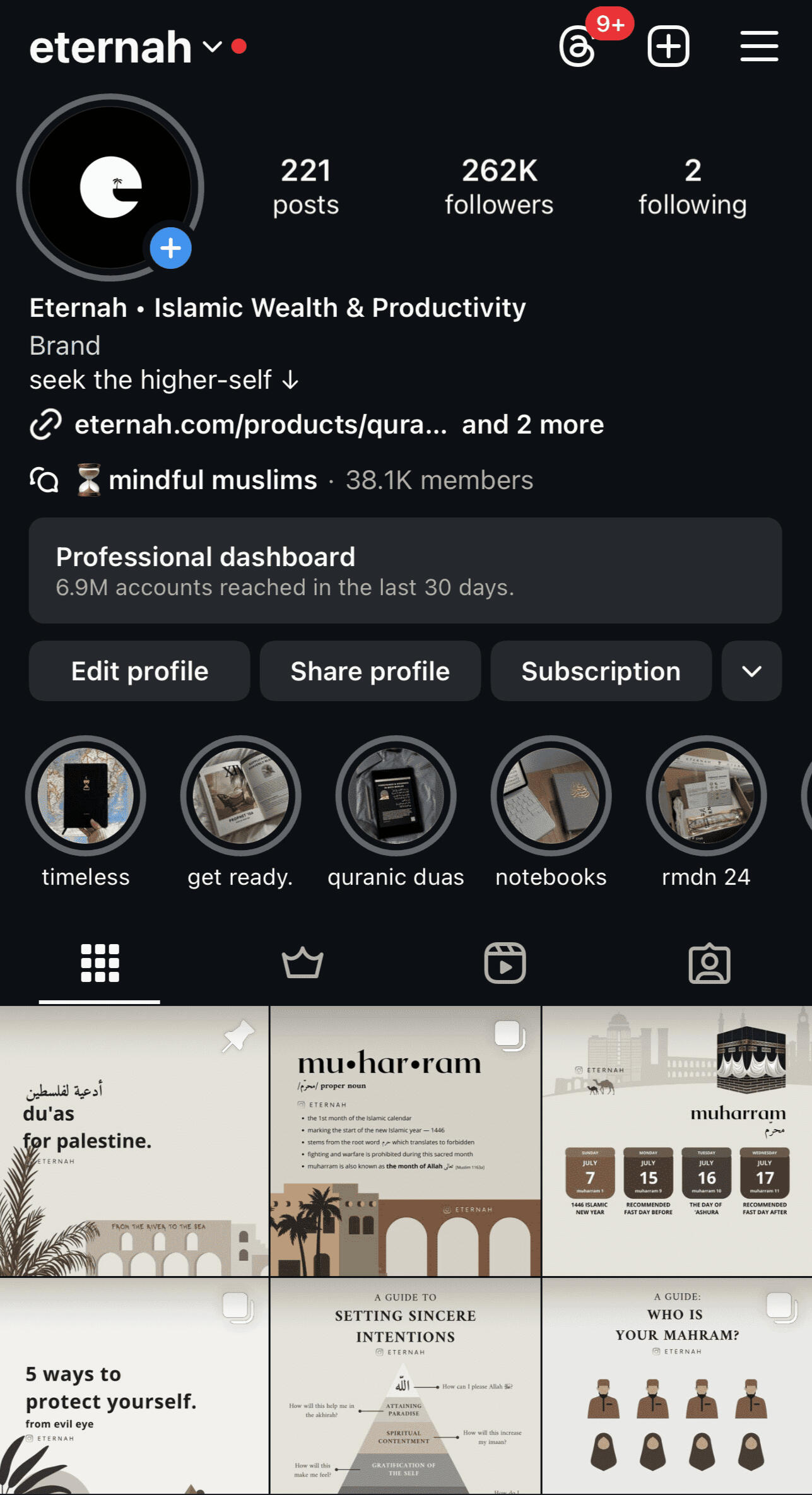Tap Edit profile
Screen dimensions: 812x1495
139,671
